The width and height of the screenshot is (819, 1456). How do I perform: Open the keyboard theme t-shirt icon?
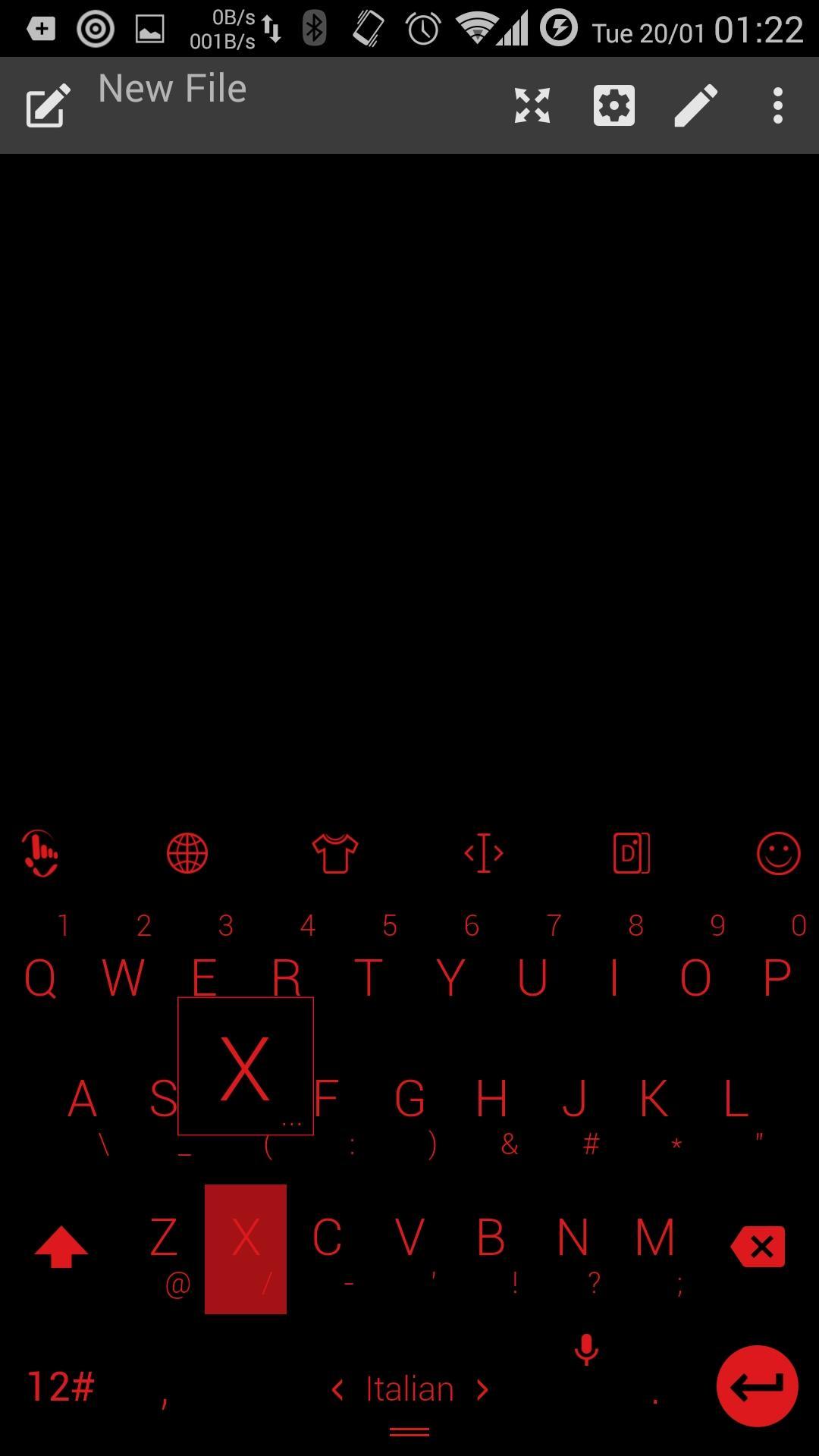point(335,852)
